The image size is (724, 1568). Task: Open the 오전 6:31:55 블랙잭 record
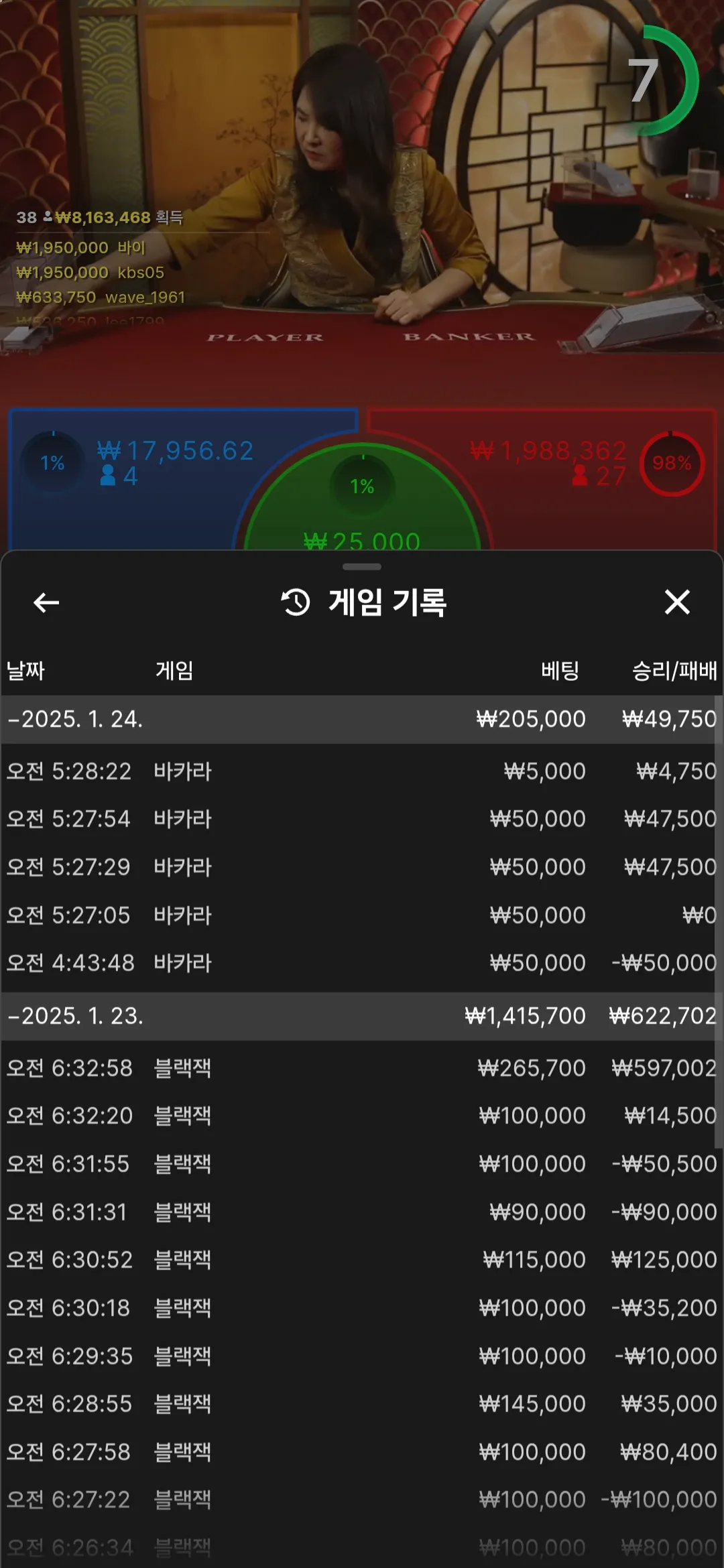click(x=362, y=1164)
